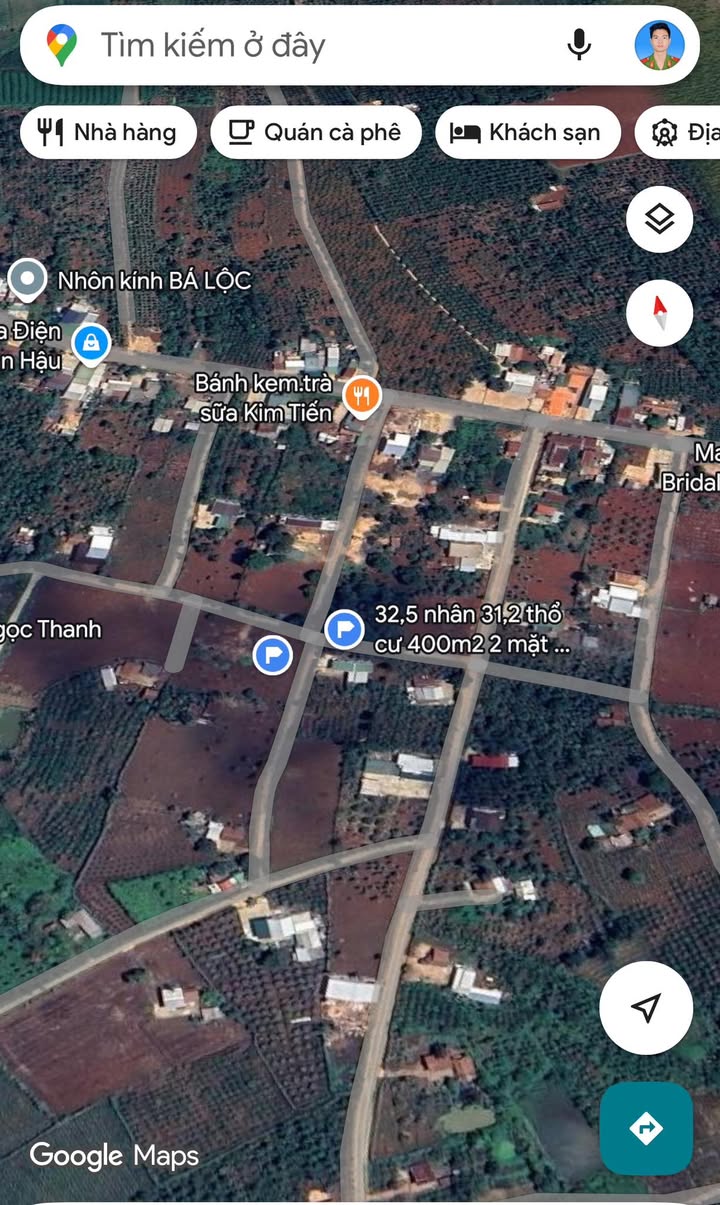
Task: Open the account profile picture
Action: (659, 45)
